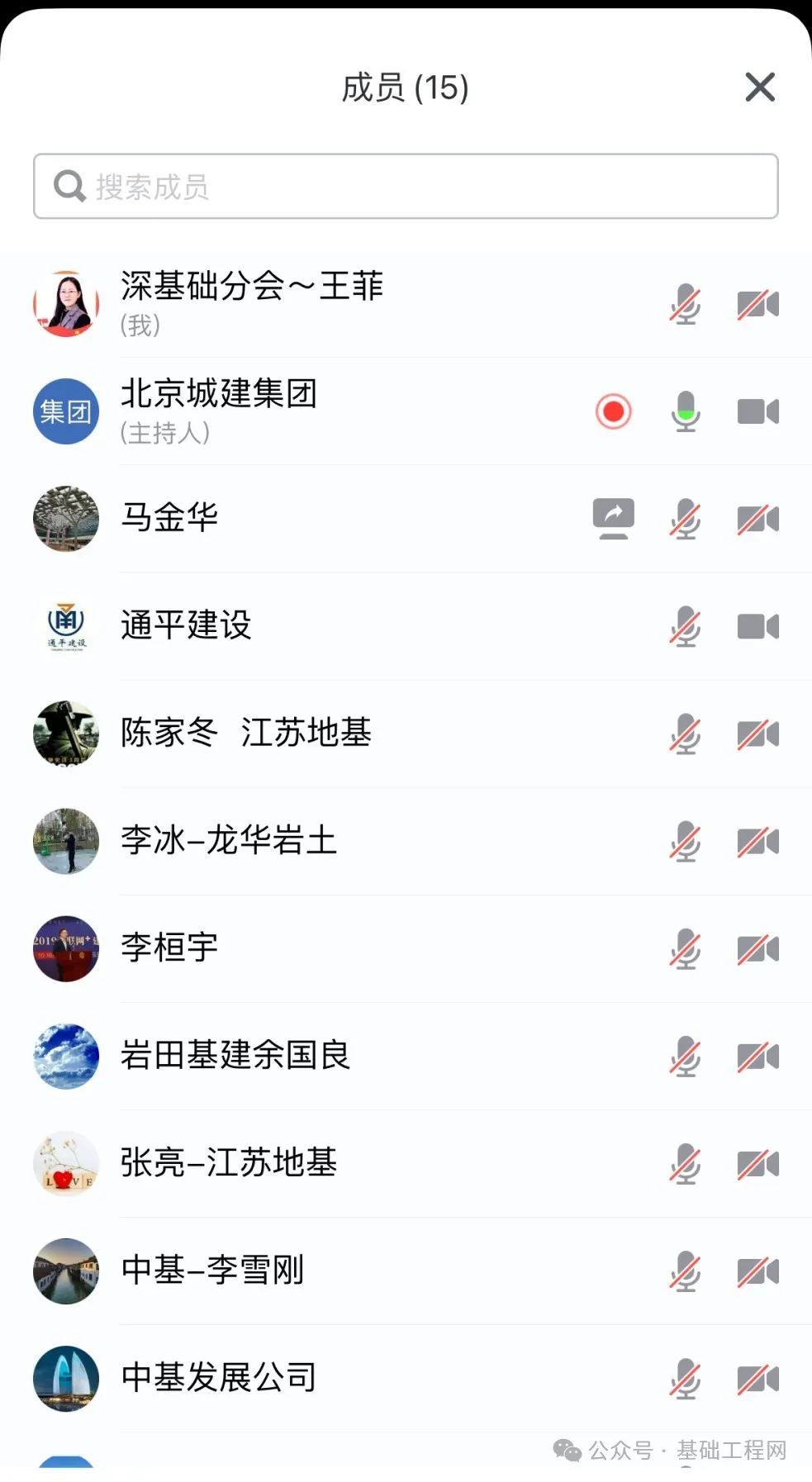
Task: Click the search members input field
Action: coord(405,187)
